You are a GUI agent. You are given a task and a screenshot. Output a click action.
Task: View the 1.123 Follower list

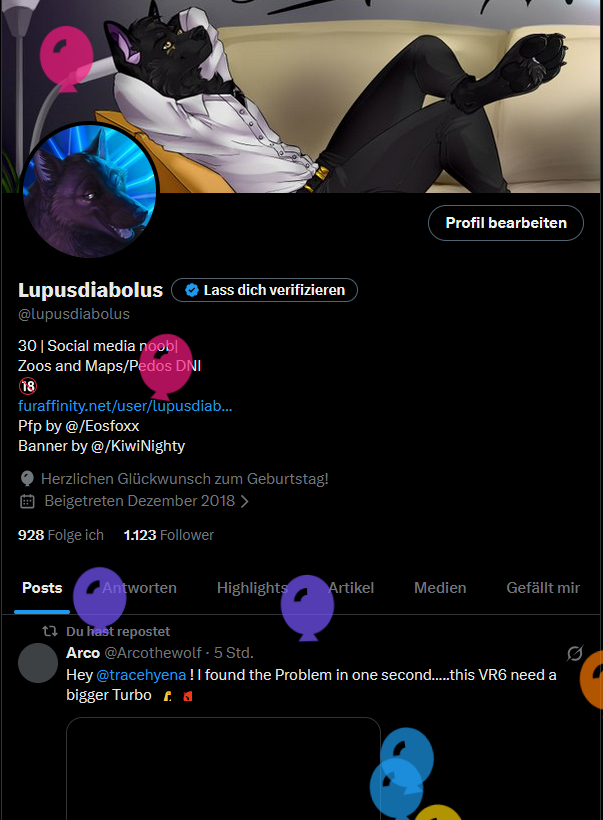click(x=168, y=535)
